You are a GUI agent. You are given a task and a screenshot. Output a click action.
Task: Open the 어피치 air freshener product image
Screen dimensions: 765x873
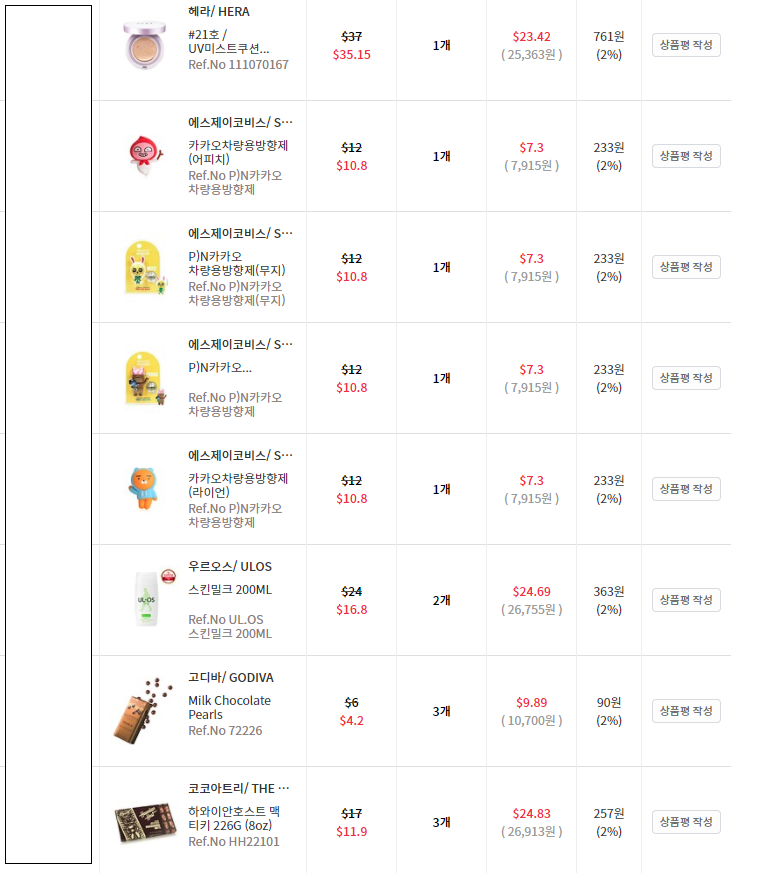pyautogui.click(x=141, y=156)
